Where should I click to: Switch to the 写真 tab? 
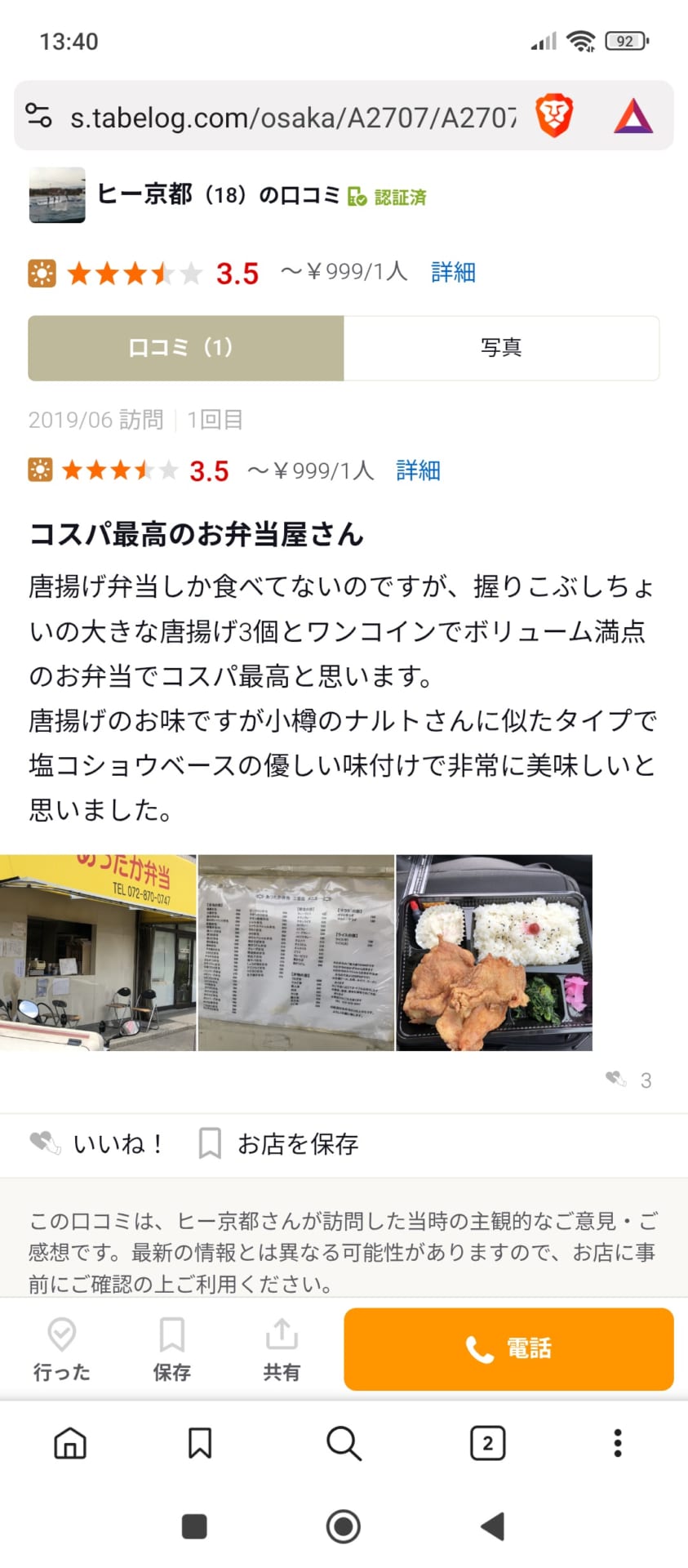pos(500,348)
